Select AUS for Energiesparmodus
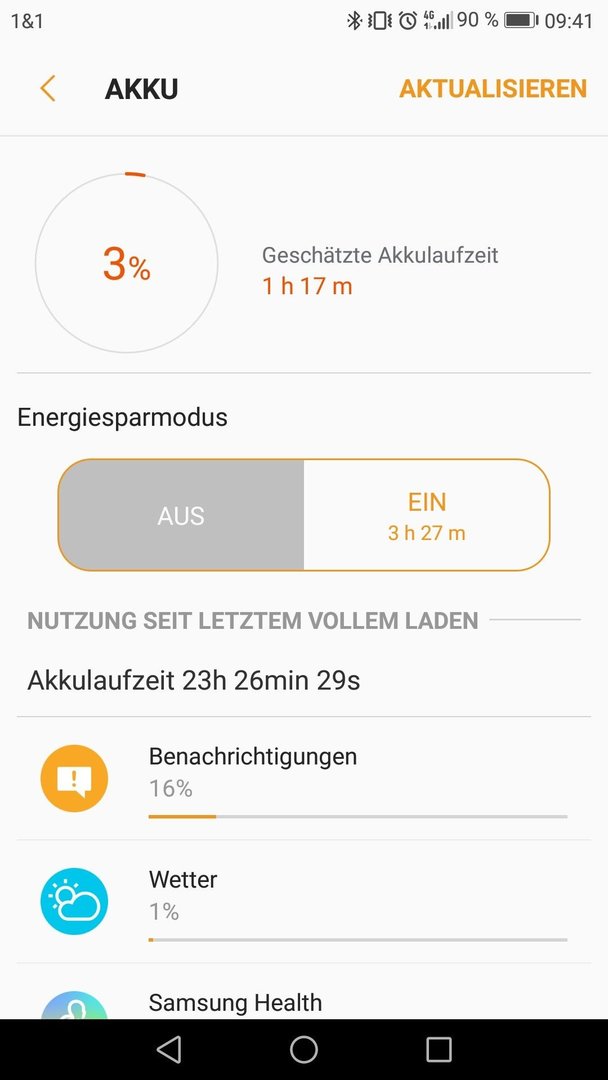Image resolution: width=608 pixels, height=1080 pixels. tap(181, 515)
